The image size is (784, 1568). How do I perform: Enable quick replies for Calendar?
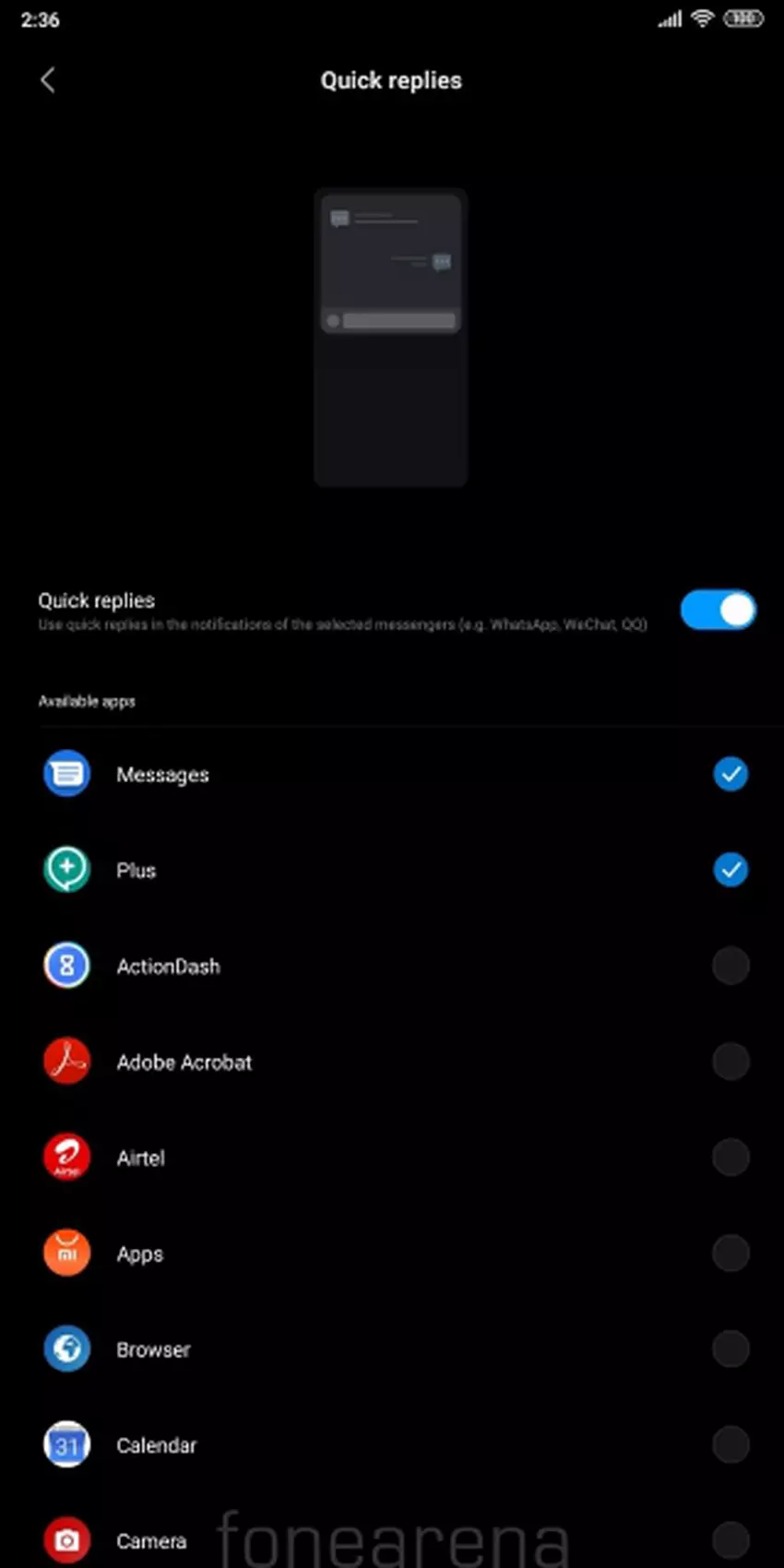point(730,1445)
